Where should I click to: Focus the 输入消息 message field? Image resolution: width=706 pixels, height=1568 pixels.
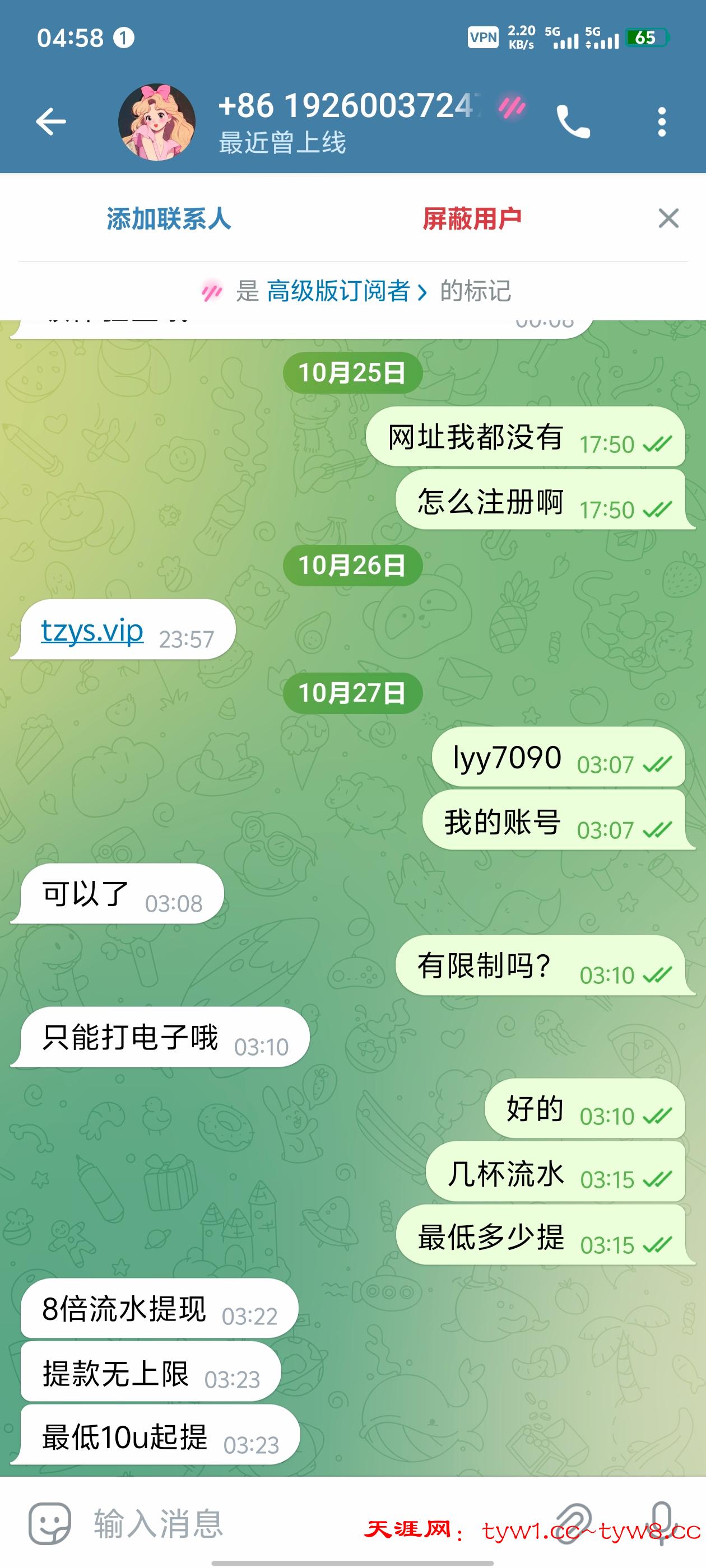coord(244,1524)
